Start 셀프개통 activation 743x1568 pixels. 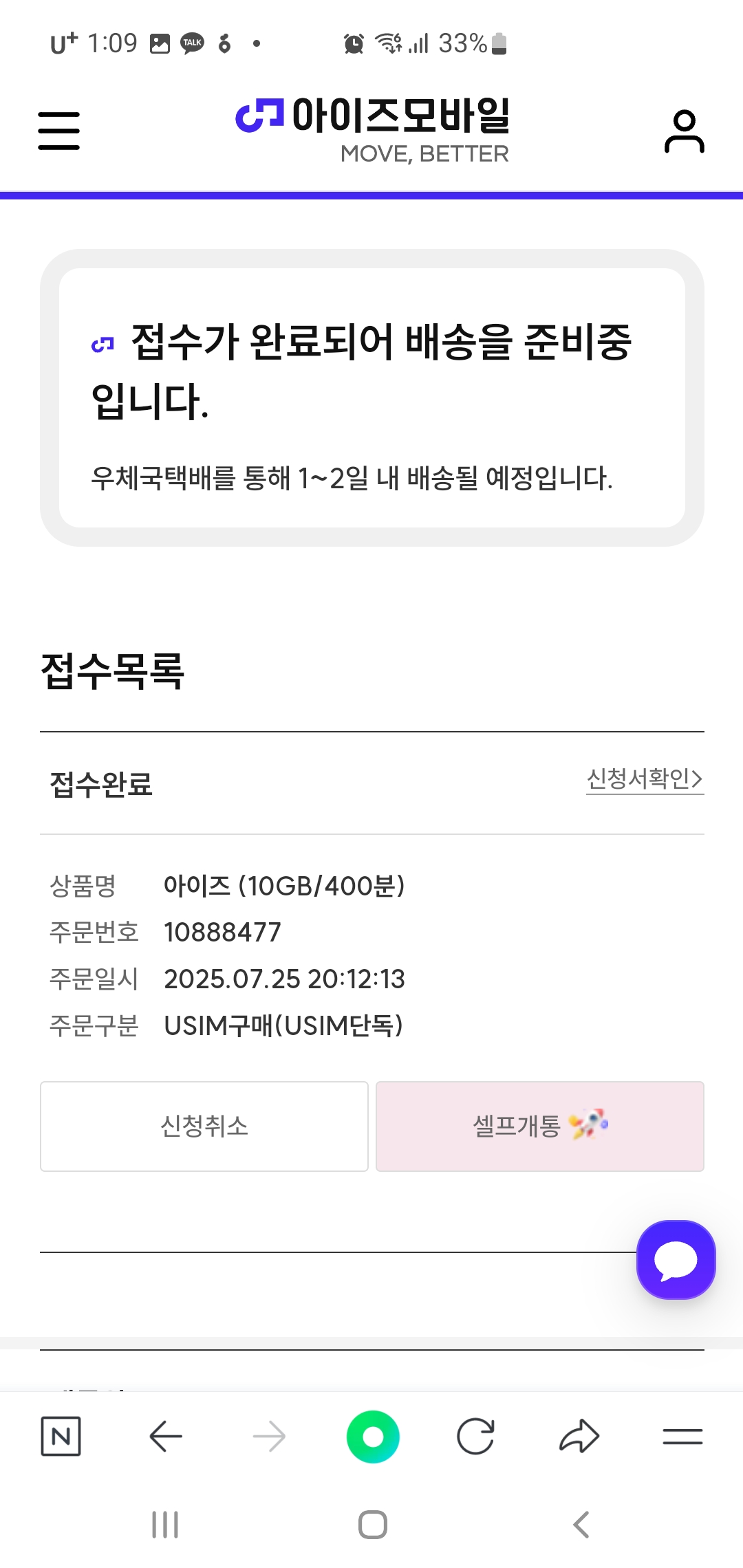[540, 1126]
